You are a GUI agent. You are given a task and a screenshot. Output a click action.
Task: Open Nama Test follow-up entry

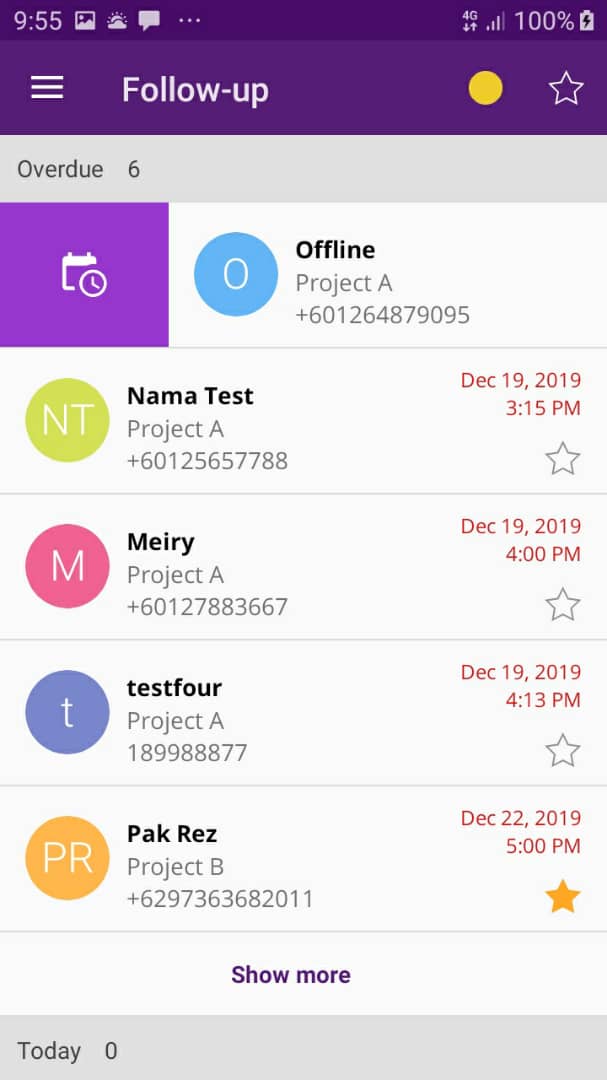click(303, 421)
